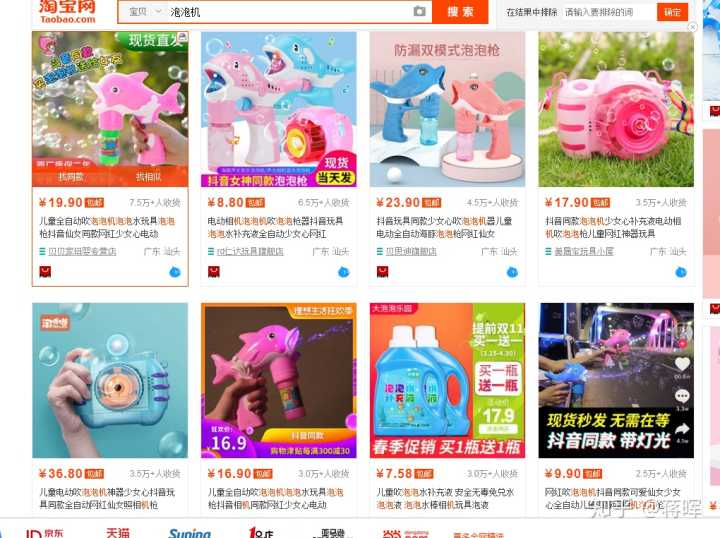Open the ¥7.58 bubble liquid refill product

coord(447,380)
